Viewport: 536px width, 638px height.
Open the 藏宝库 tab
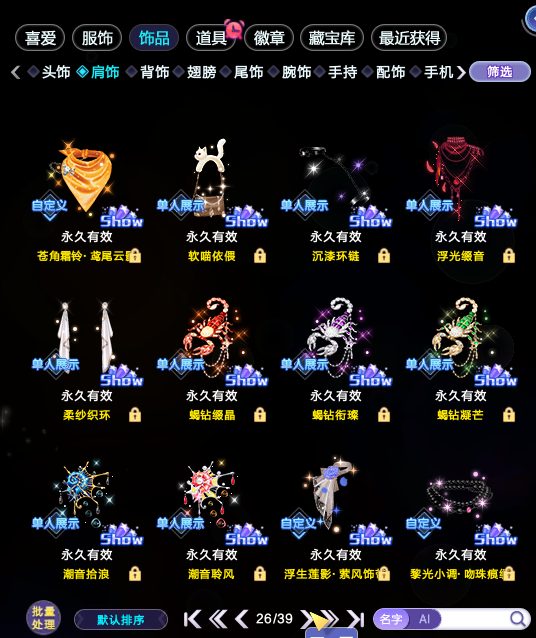click(332, 38)
